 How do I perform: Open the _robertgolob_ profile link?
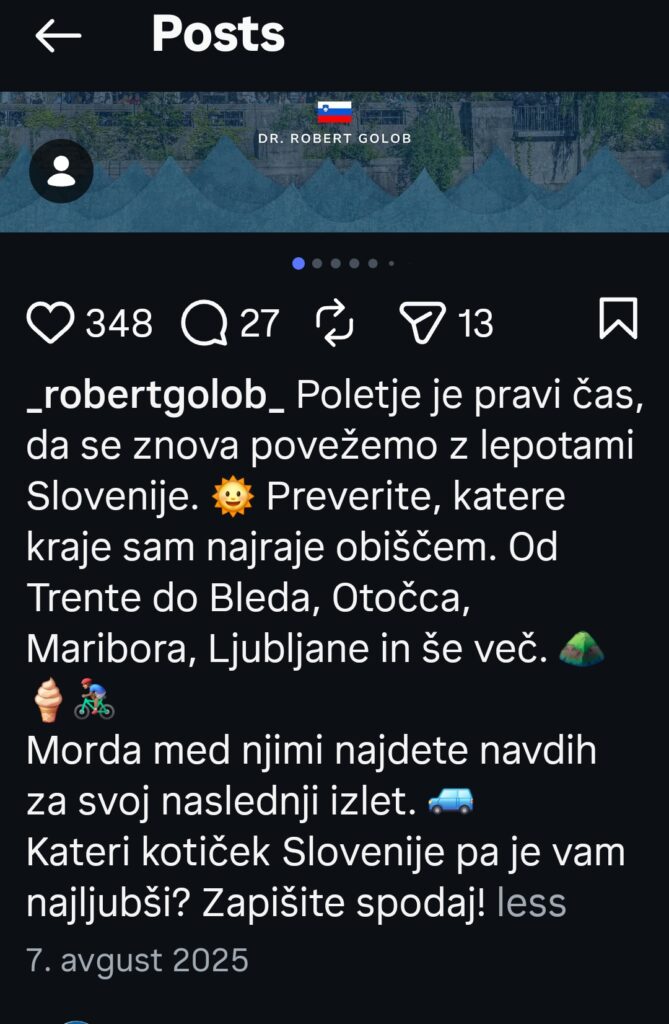(156, 398)
